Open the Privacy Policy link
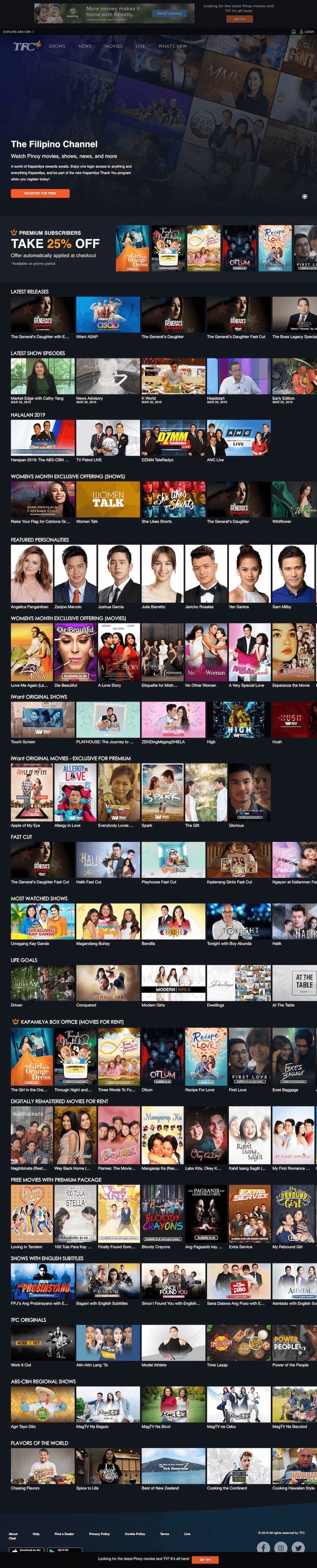The width and height of the screenshot is (317, 1568). click(x=99, y=1533)
